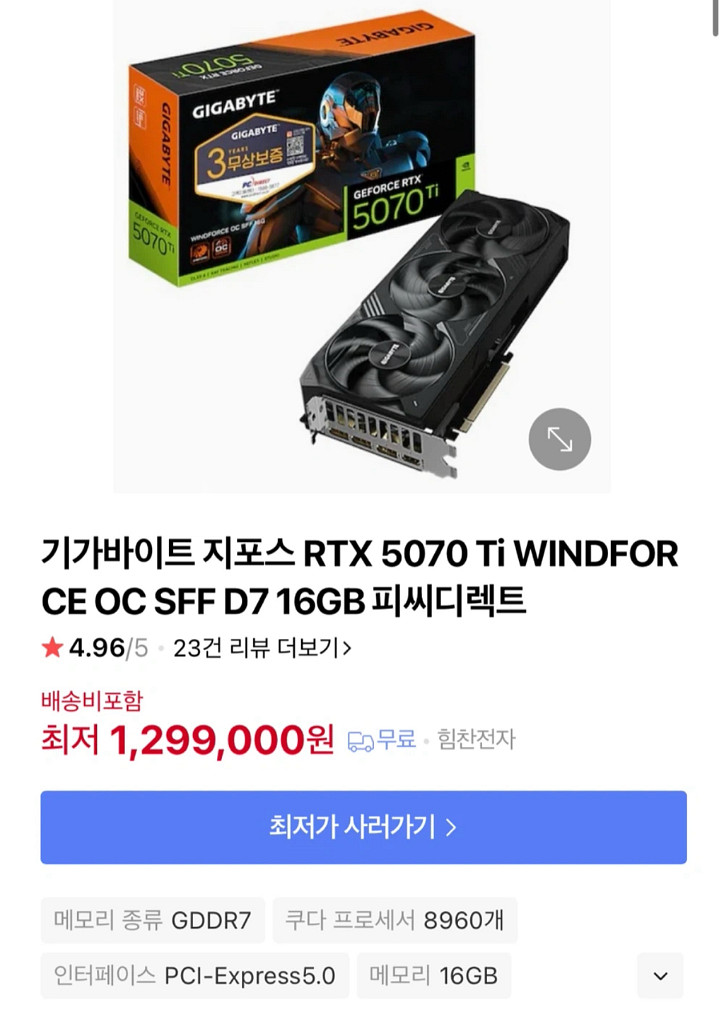The image size is (724, 1024).
Task: Click the image enlarge arrow icon
Action: [x=559, y=438]
